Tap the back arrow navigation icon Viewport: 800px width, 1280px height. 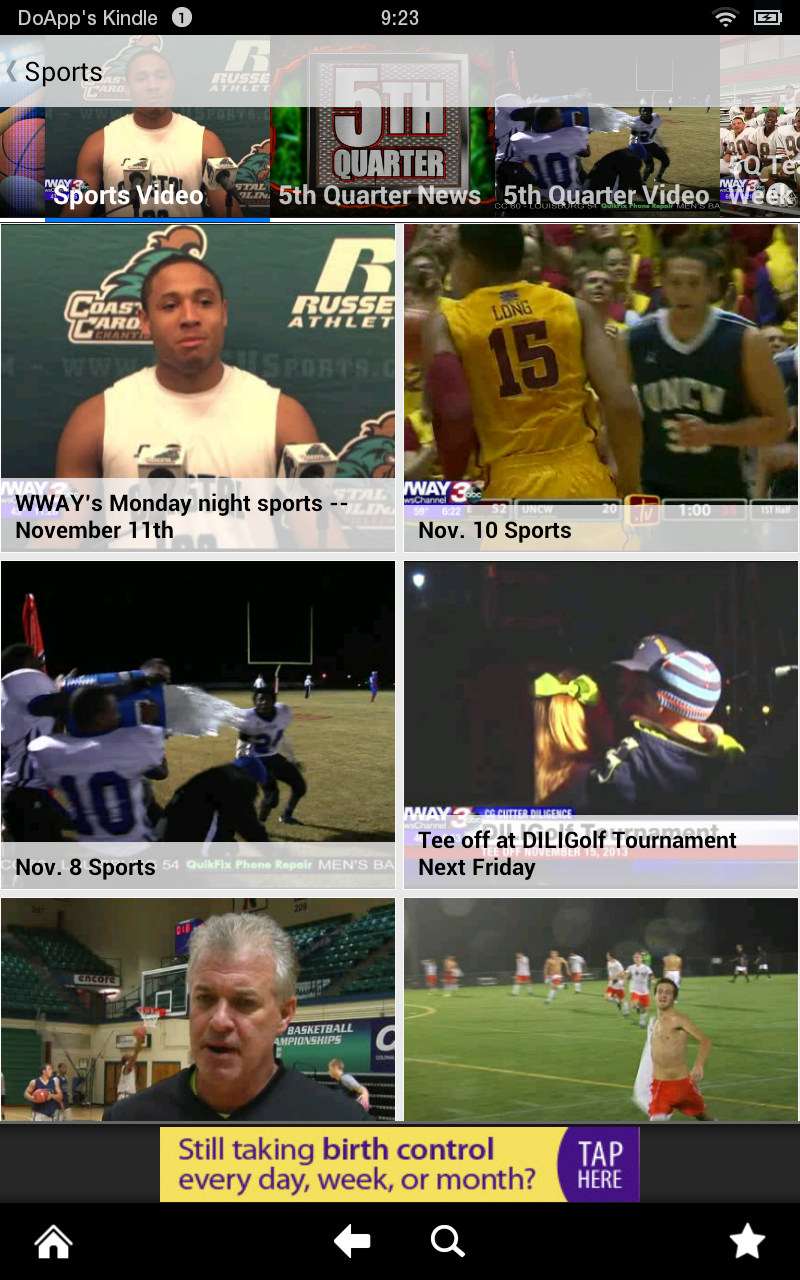point(351,1241)
